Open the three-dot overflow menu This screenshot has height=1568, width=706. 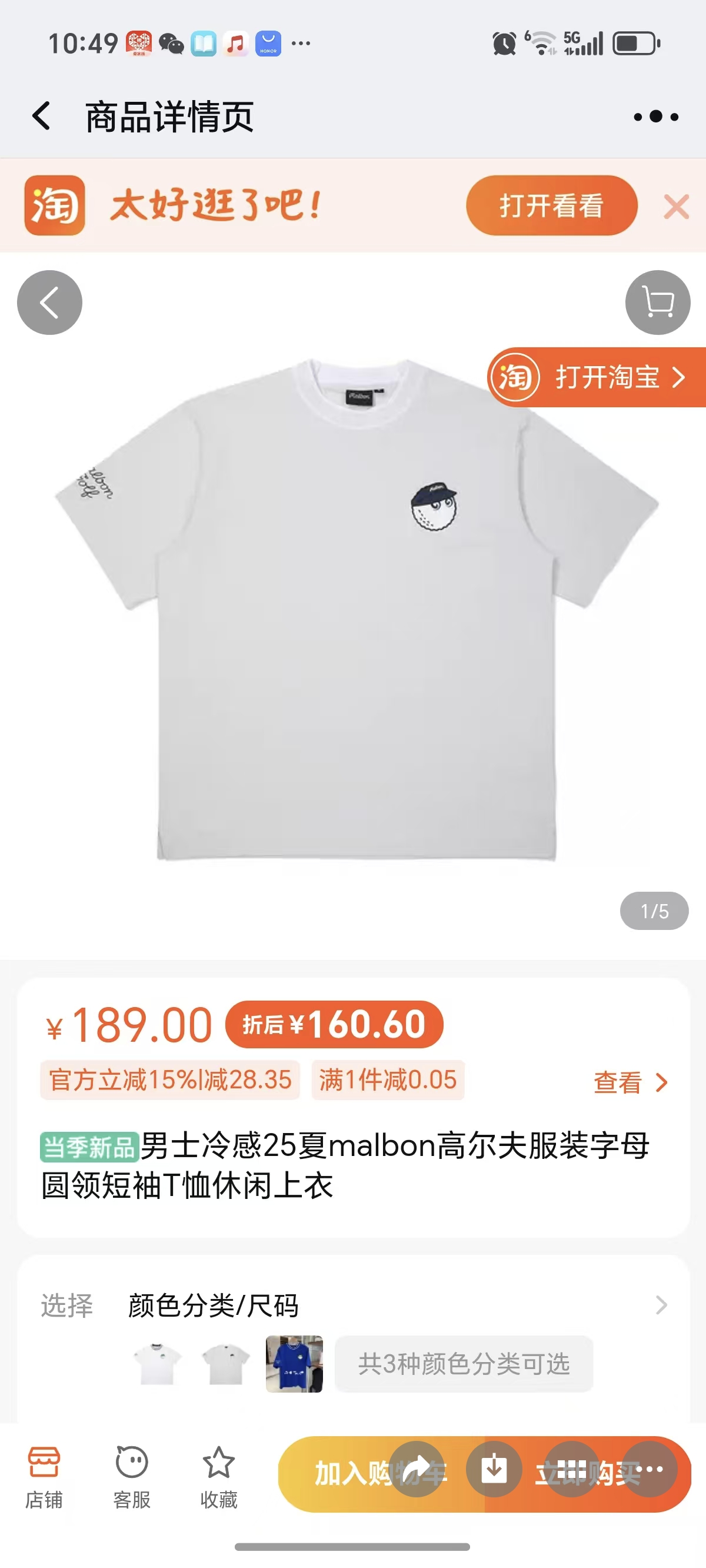tap(655, 117)
